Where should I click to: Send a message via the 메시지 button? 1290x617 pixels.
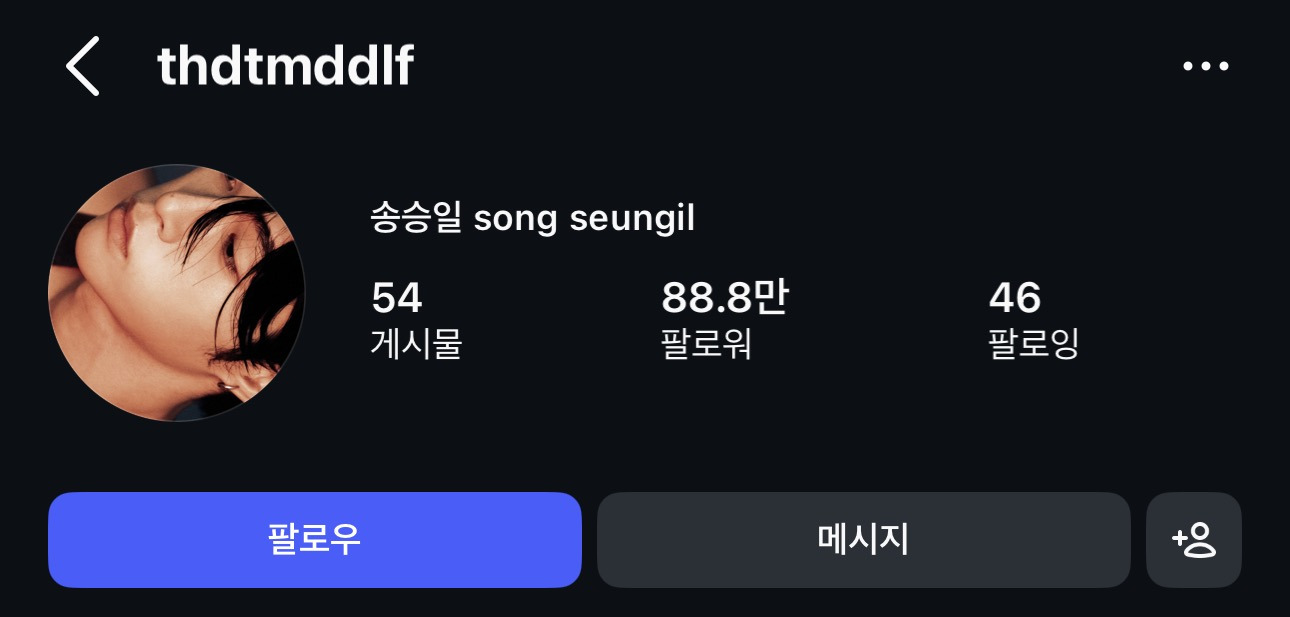point(864,540)
